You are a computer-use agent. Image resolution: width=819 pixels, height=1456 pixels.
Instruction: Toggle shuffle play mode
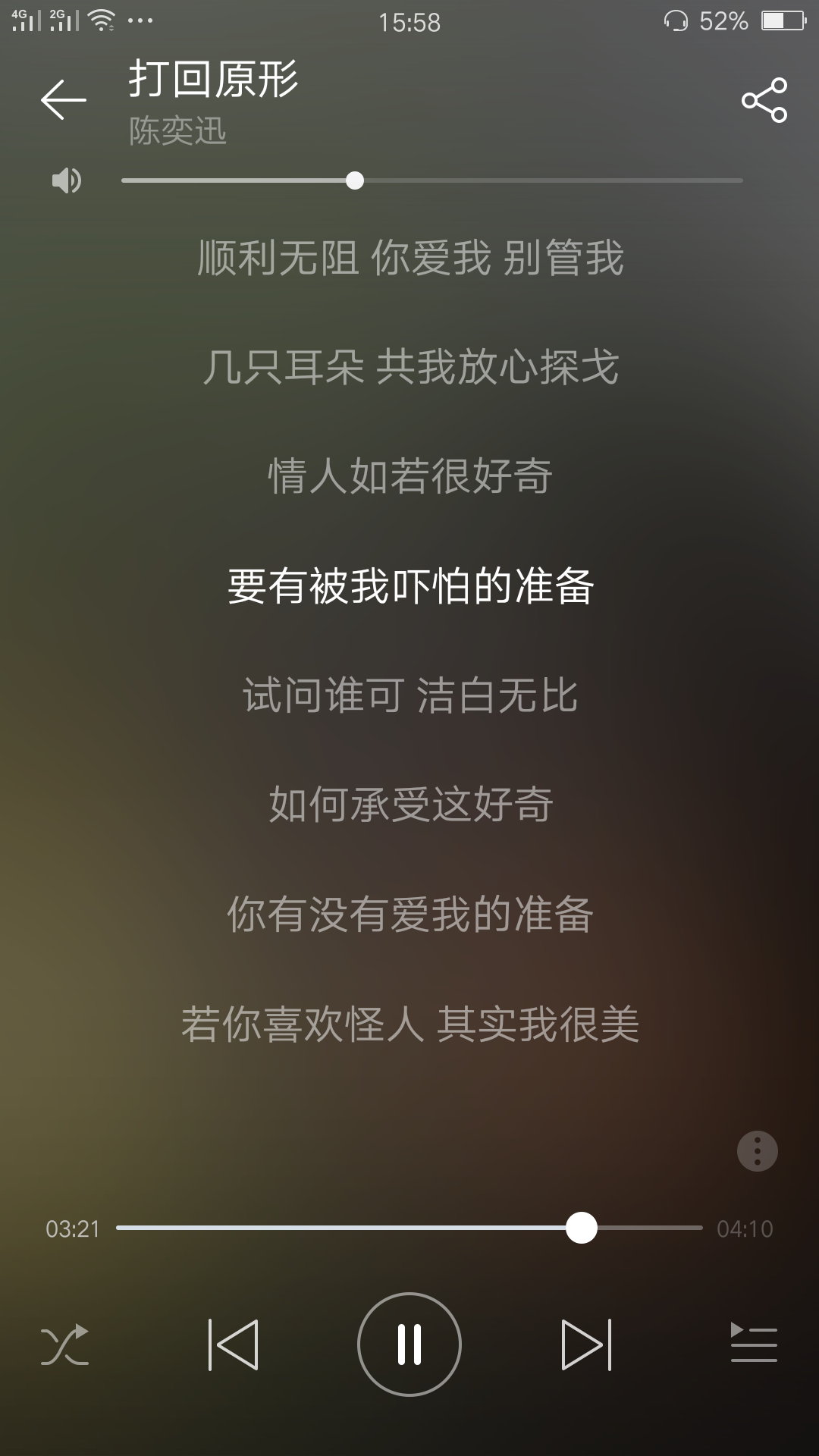point(64,1345)
